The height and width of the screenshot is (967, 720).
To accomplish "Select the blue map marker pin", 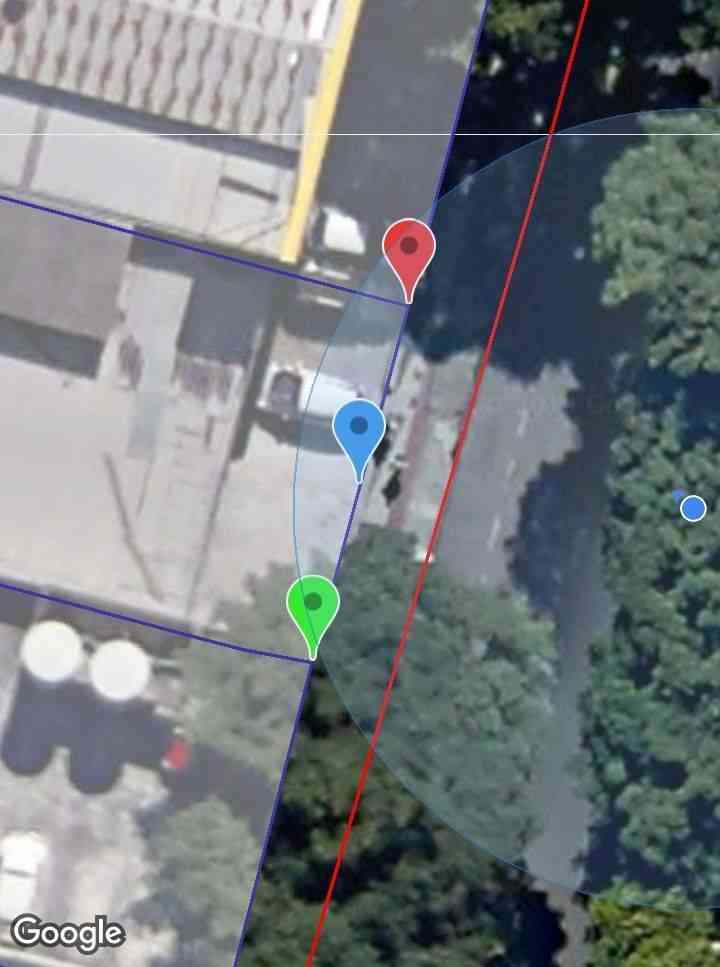I will (x=359, y=430).
